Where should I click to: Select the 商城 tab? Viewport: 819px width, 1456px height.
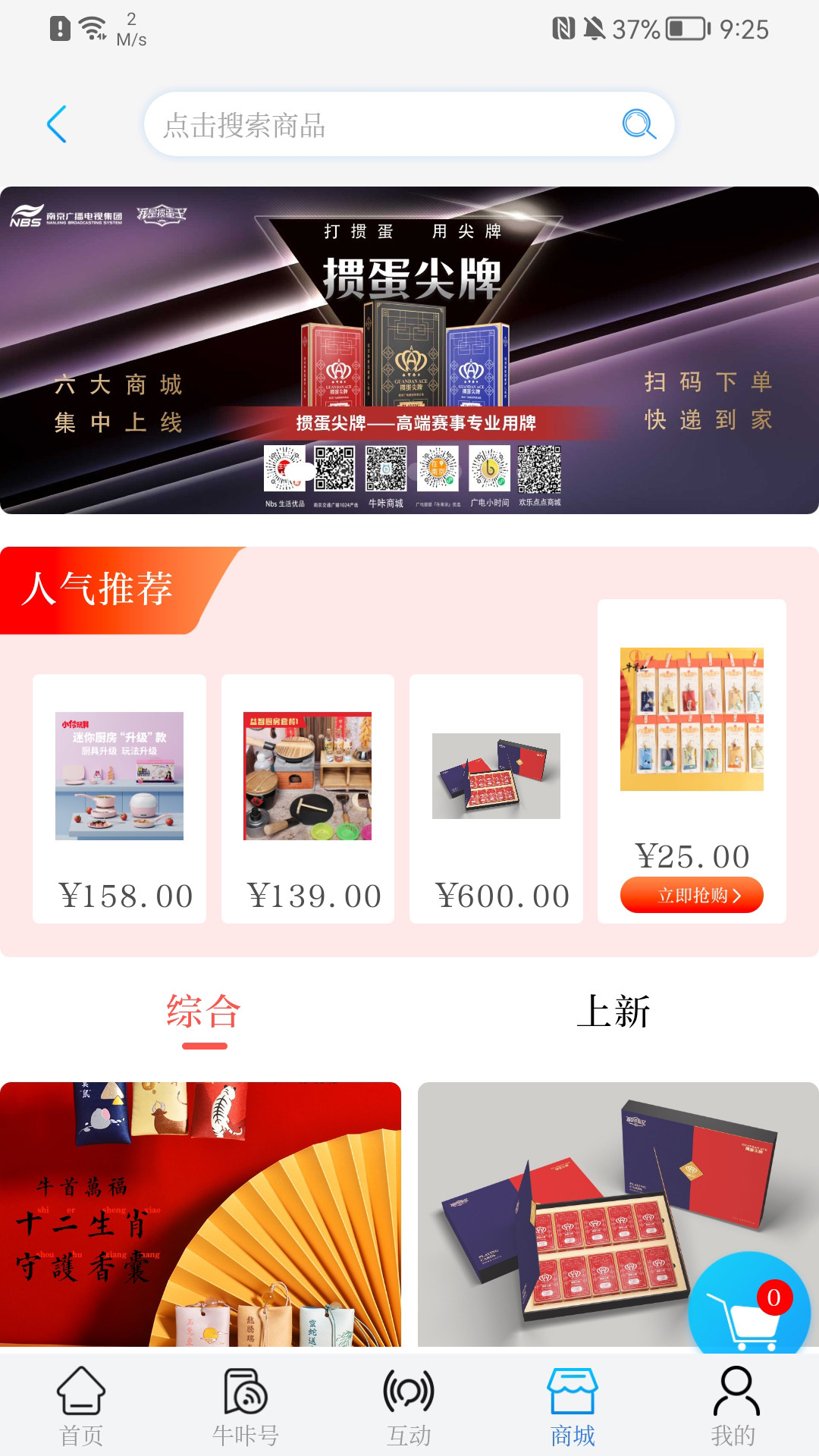point(573,1405)
